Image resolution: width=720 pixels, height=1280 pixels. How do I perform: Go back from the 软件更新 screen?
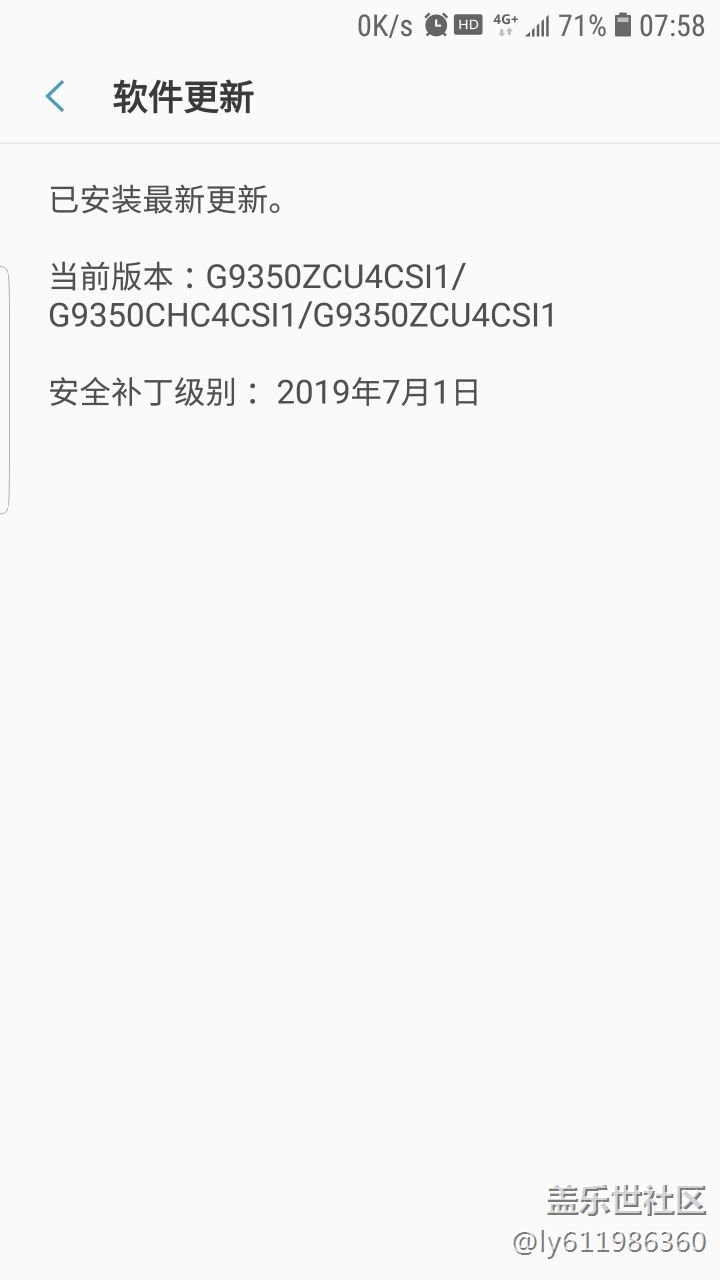[x=55, y=97]
